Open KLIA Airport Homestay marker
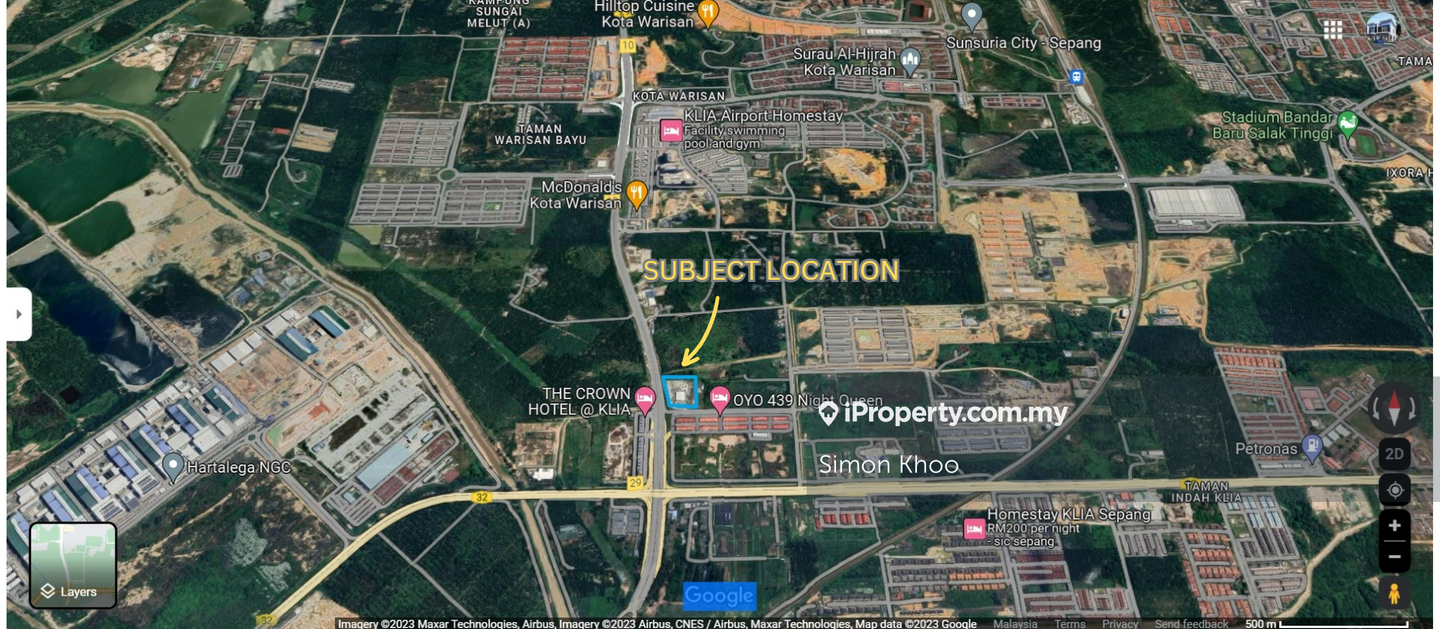1440x629 pixels. 670,130
